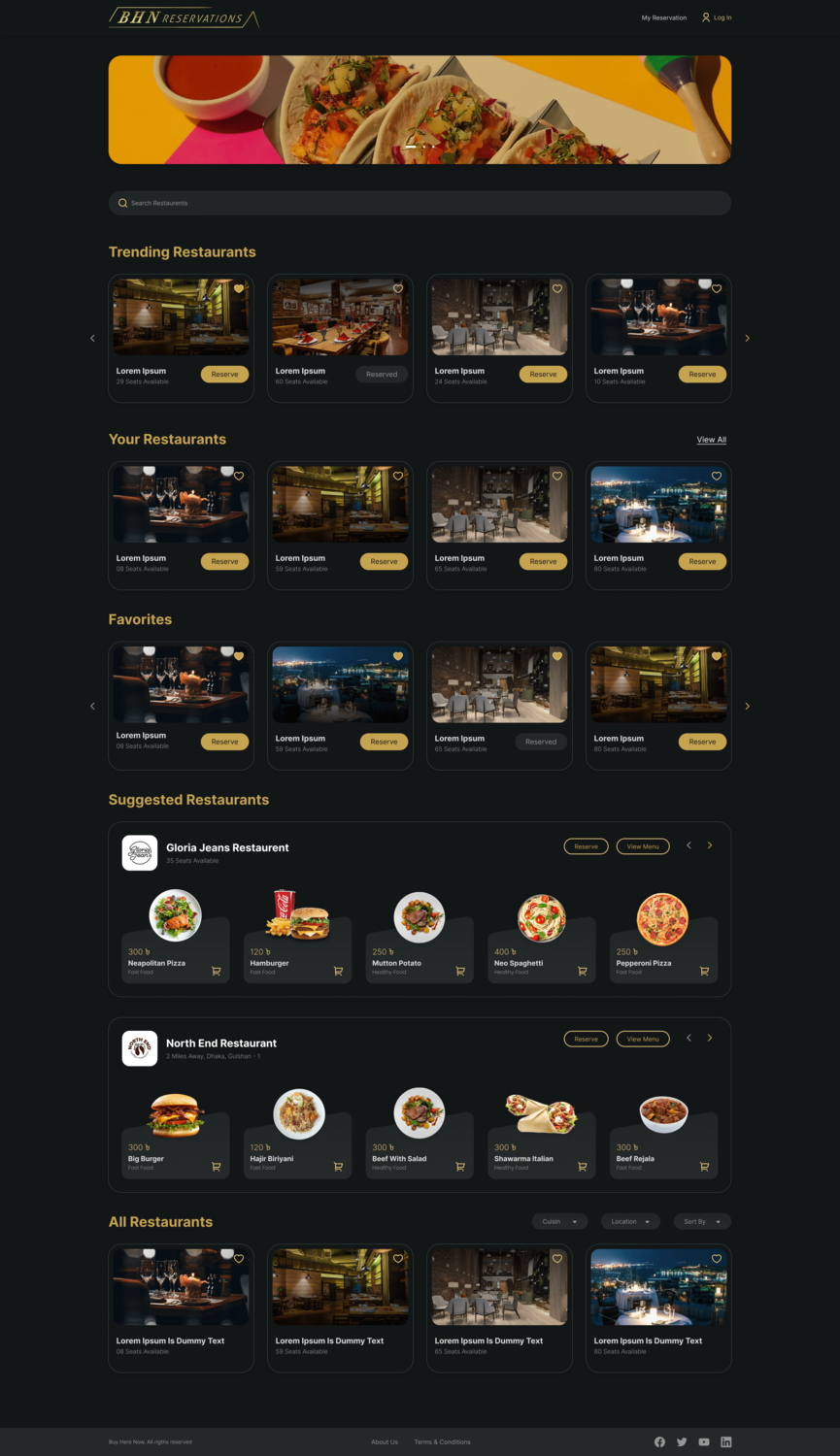The width and height of the screenshot is (840, 1456).
Task: Show next dishes for North End Restaurant
Action: pyautogui.click(x=710, y=1038)
